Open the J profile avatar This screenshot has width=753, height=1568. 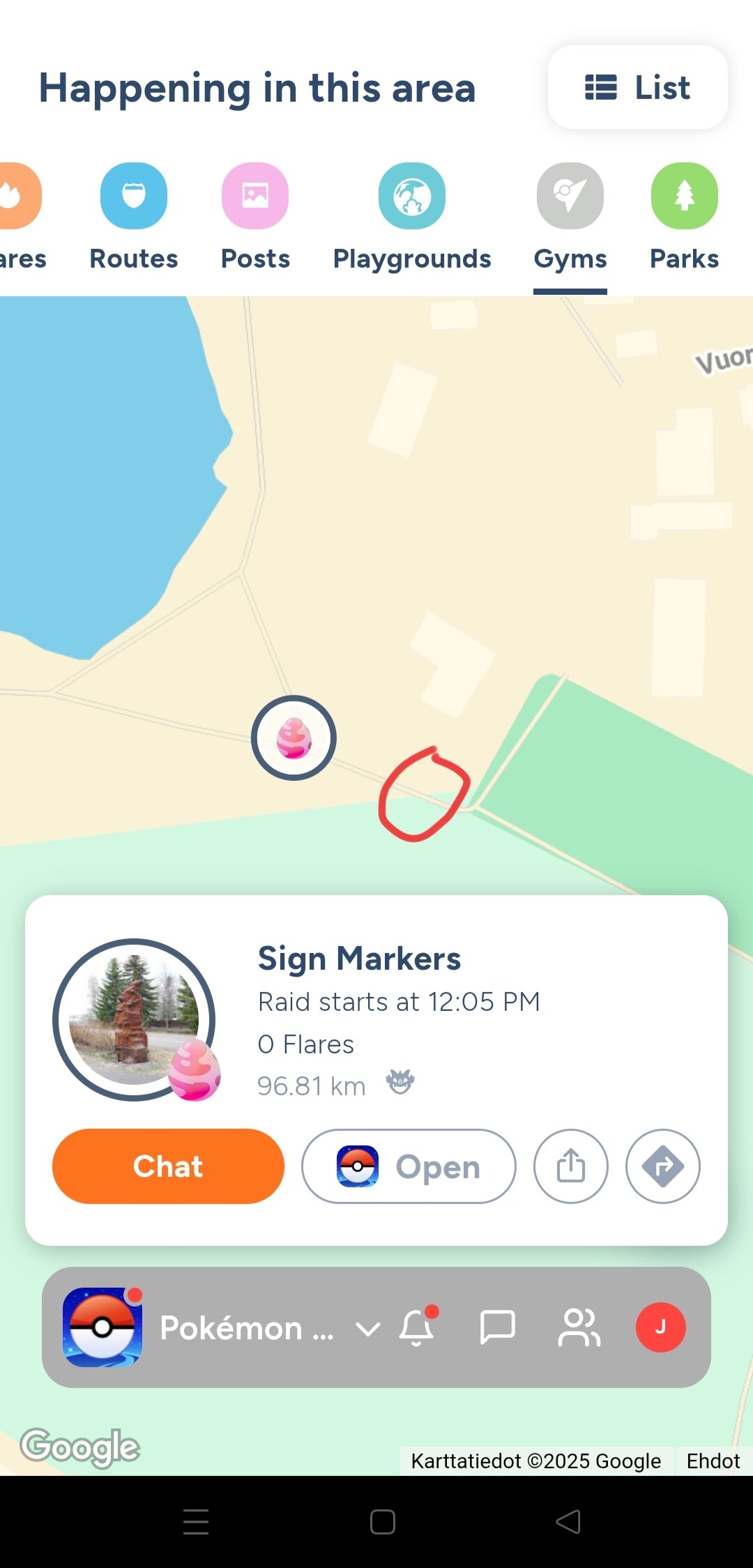coord(660,1327)
